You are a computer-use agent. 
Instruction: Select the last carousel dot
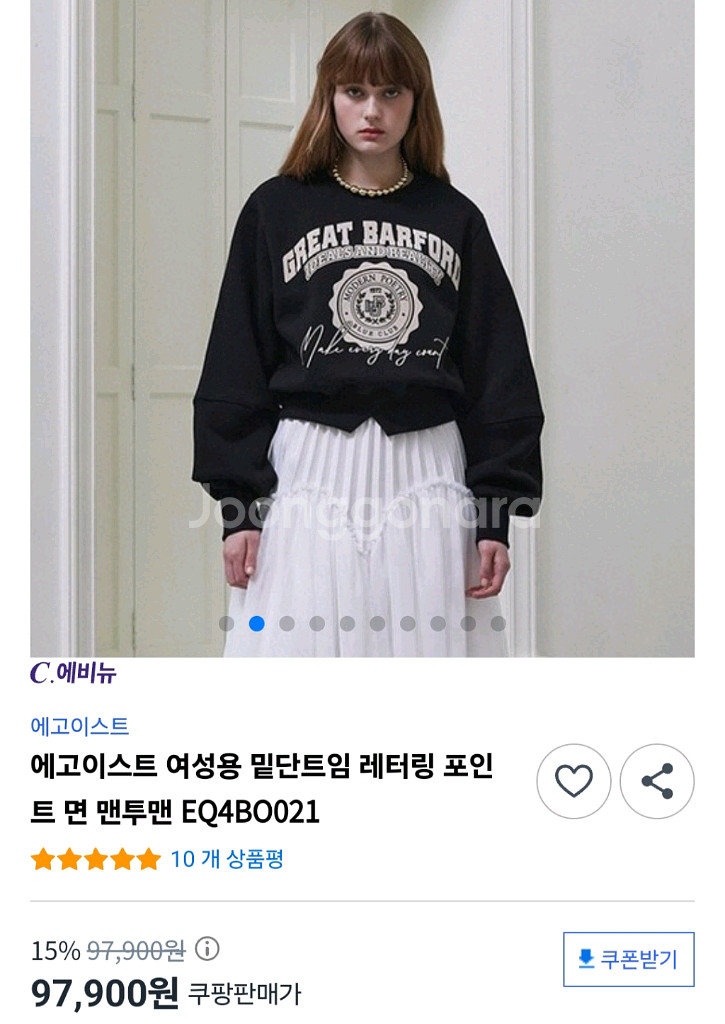(499, 625)
